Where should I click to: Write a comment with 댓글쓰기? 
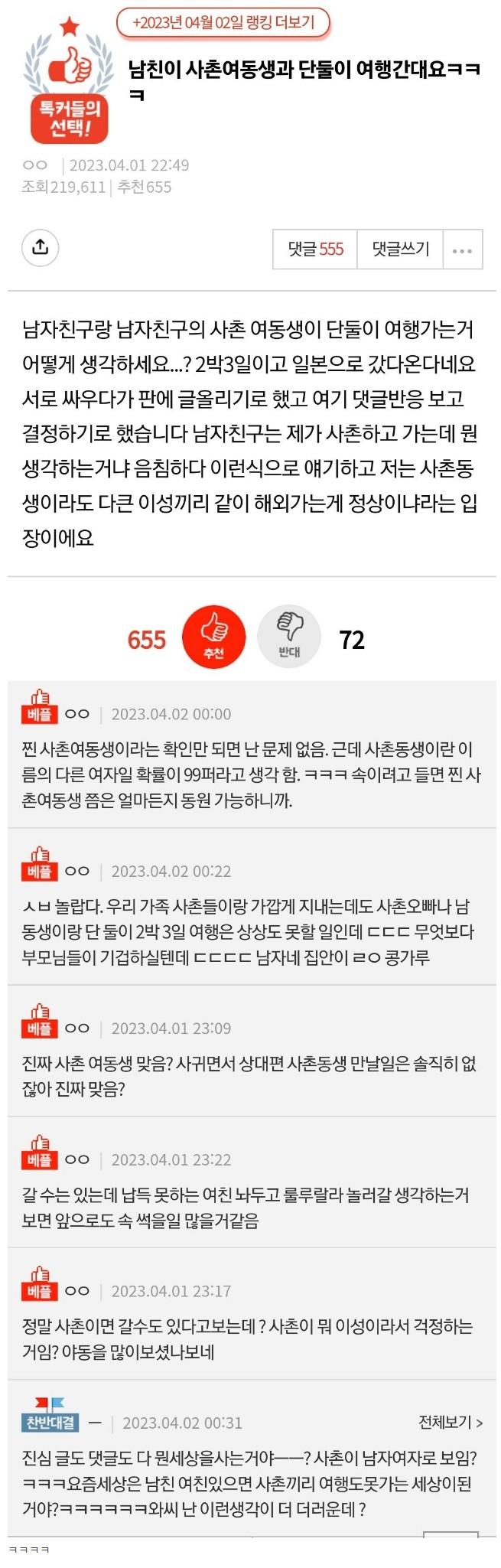[x=400, y=249]
